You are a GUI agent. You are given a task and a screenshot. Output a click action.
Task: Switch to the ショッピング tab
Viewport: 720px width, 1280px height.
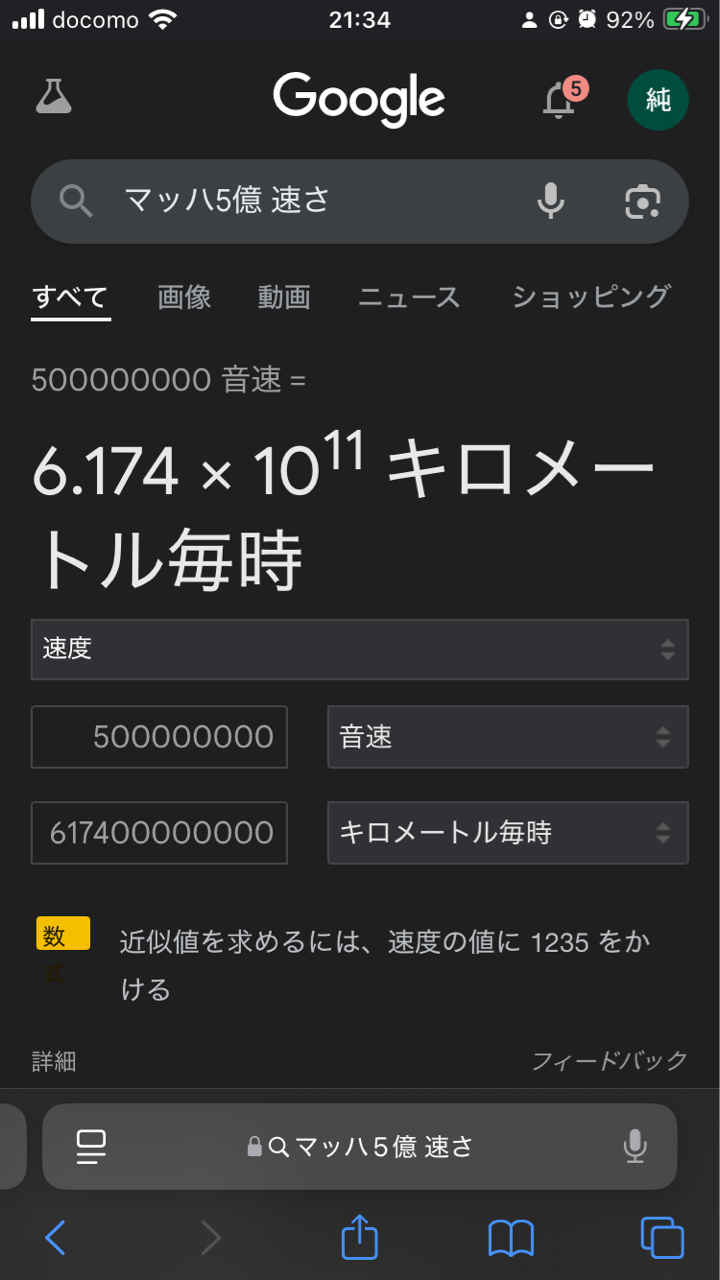(x=590, y=297)
